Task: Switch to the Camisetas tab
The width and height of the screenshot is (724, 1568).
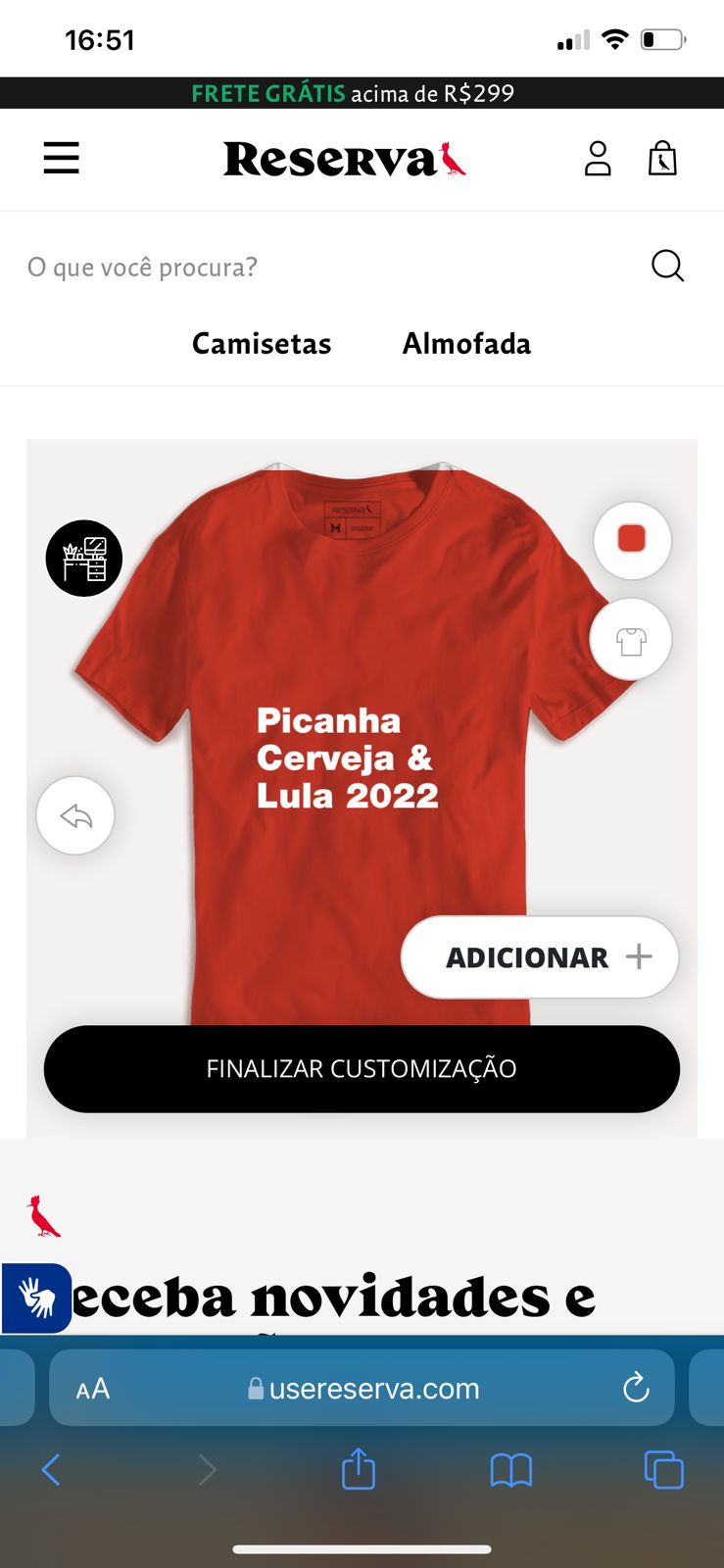Action: (262, 344)
